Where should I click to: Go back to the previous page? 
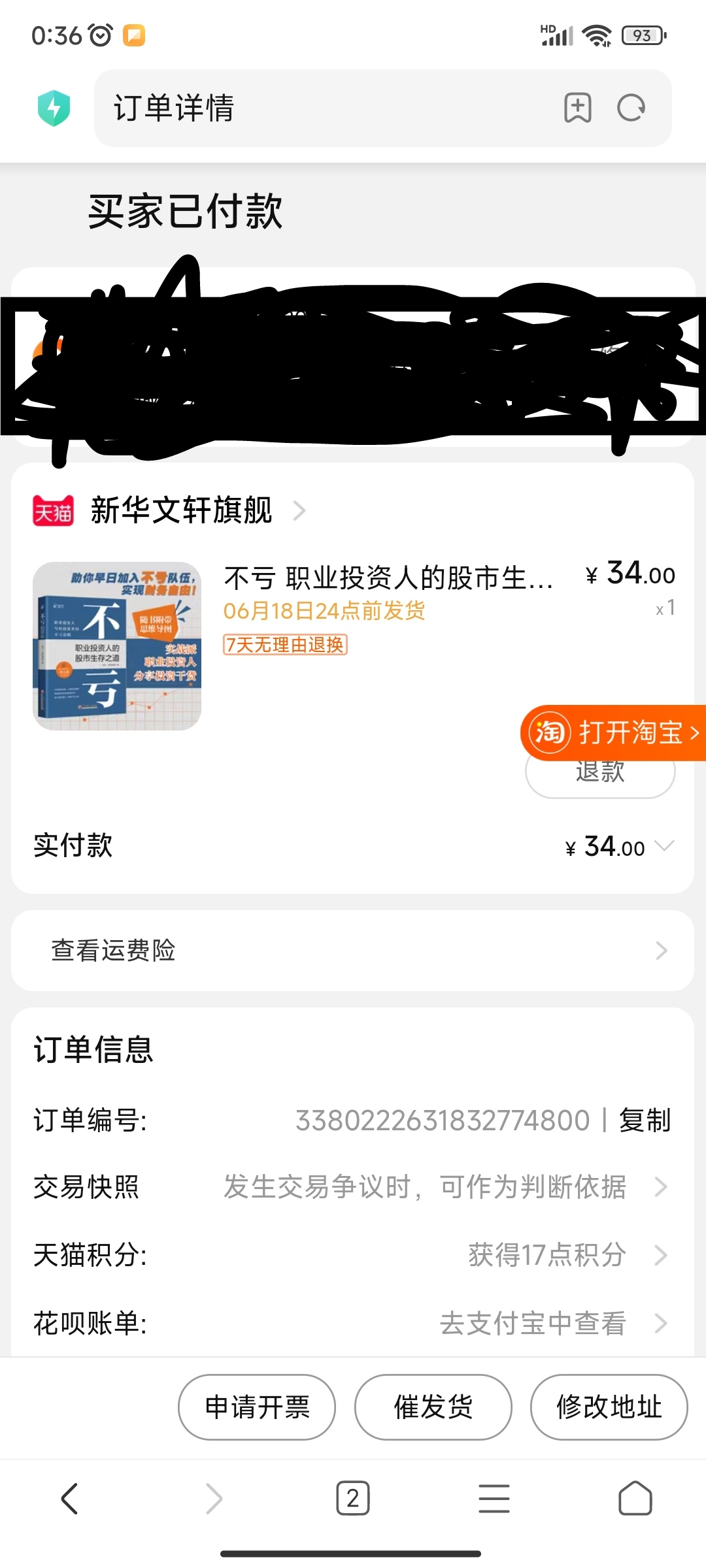pyautogui.click(x=70, y=1498)
